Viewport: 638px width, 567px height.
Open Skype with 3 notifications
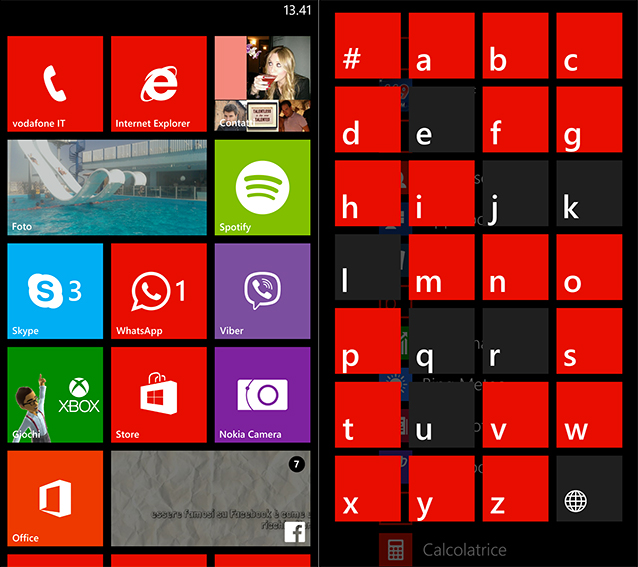click(x=55, y=291)
